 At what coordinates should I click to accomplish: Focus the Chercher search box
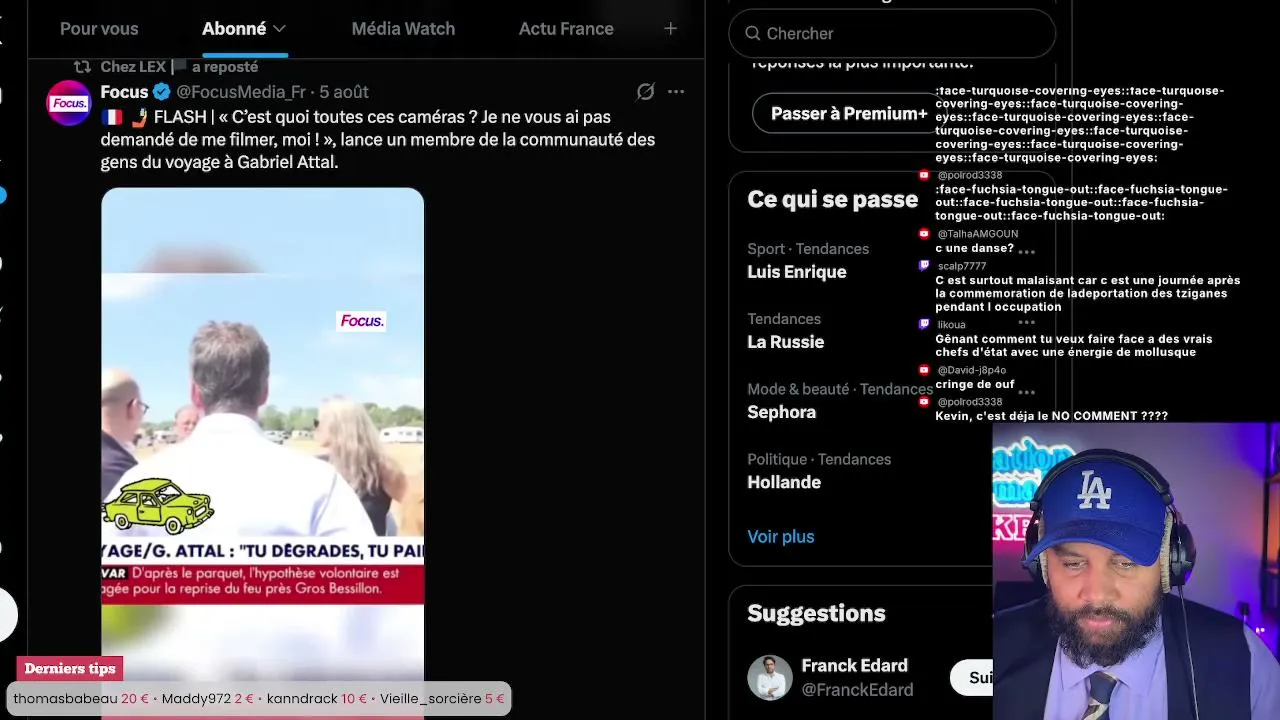pos(892,34)
